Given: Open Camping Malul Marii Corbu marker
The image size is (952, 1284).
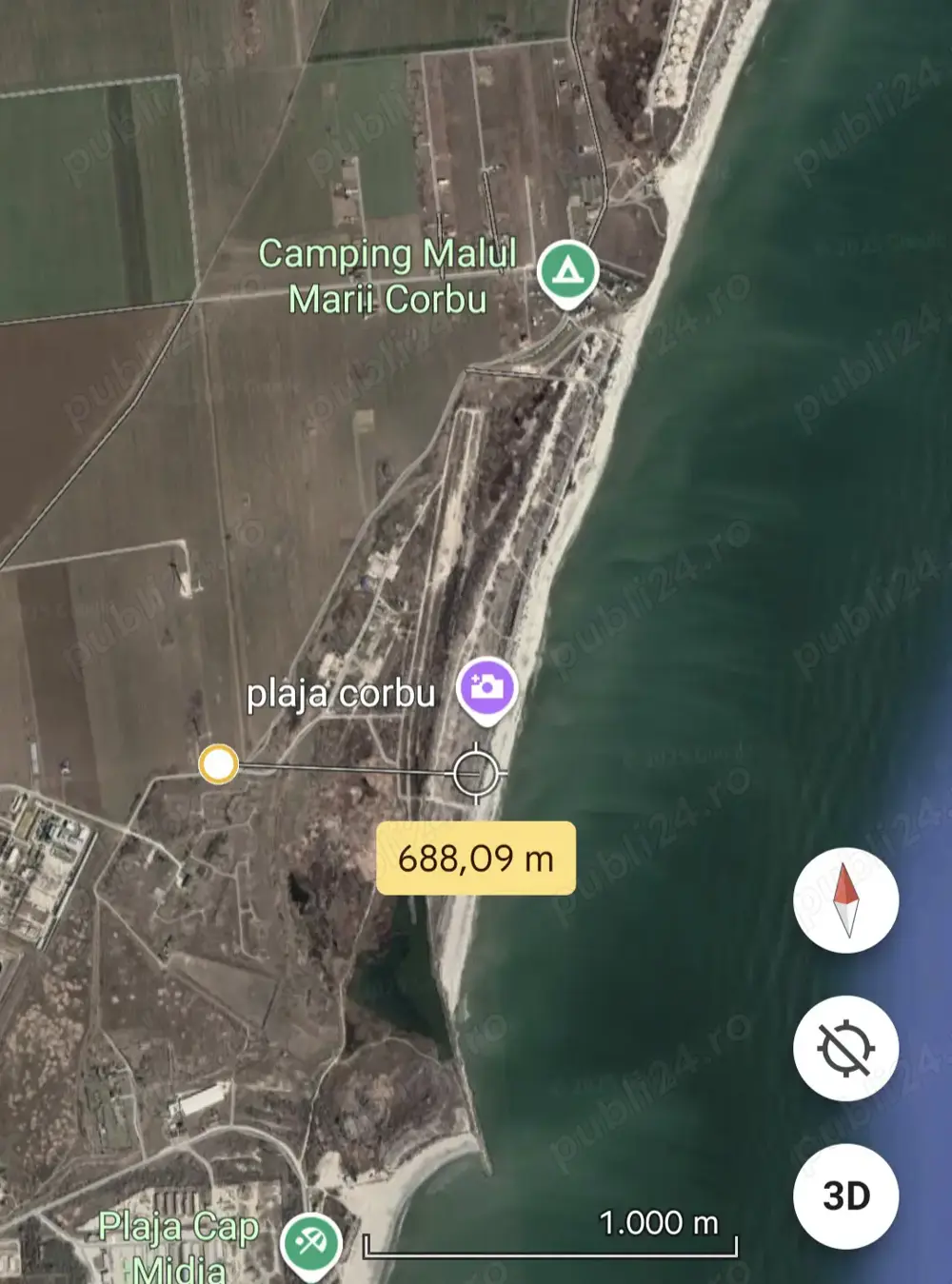Looking at the screenshot, I should (x=567, y=272).
